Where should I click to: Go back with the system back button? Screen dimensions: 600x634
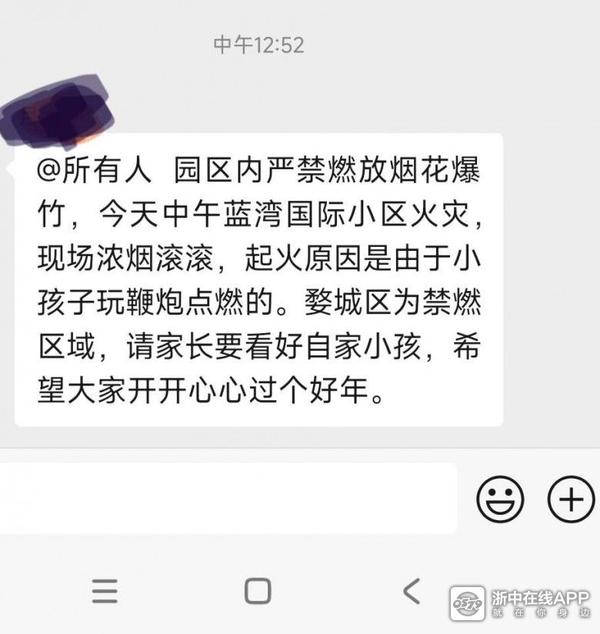411,591
